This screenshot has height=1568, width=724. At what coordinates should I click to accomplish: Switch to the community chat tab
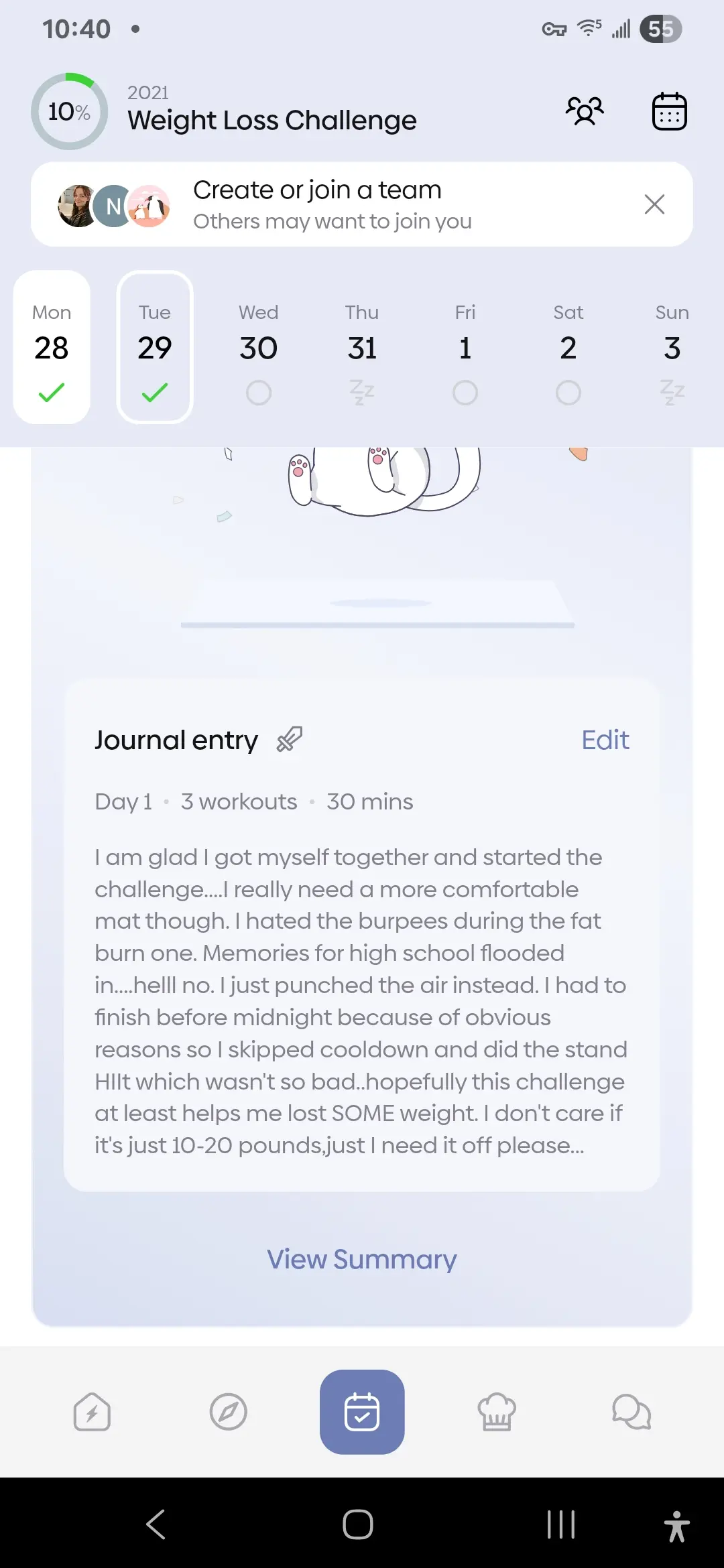[x=631, y=1412]
